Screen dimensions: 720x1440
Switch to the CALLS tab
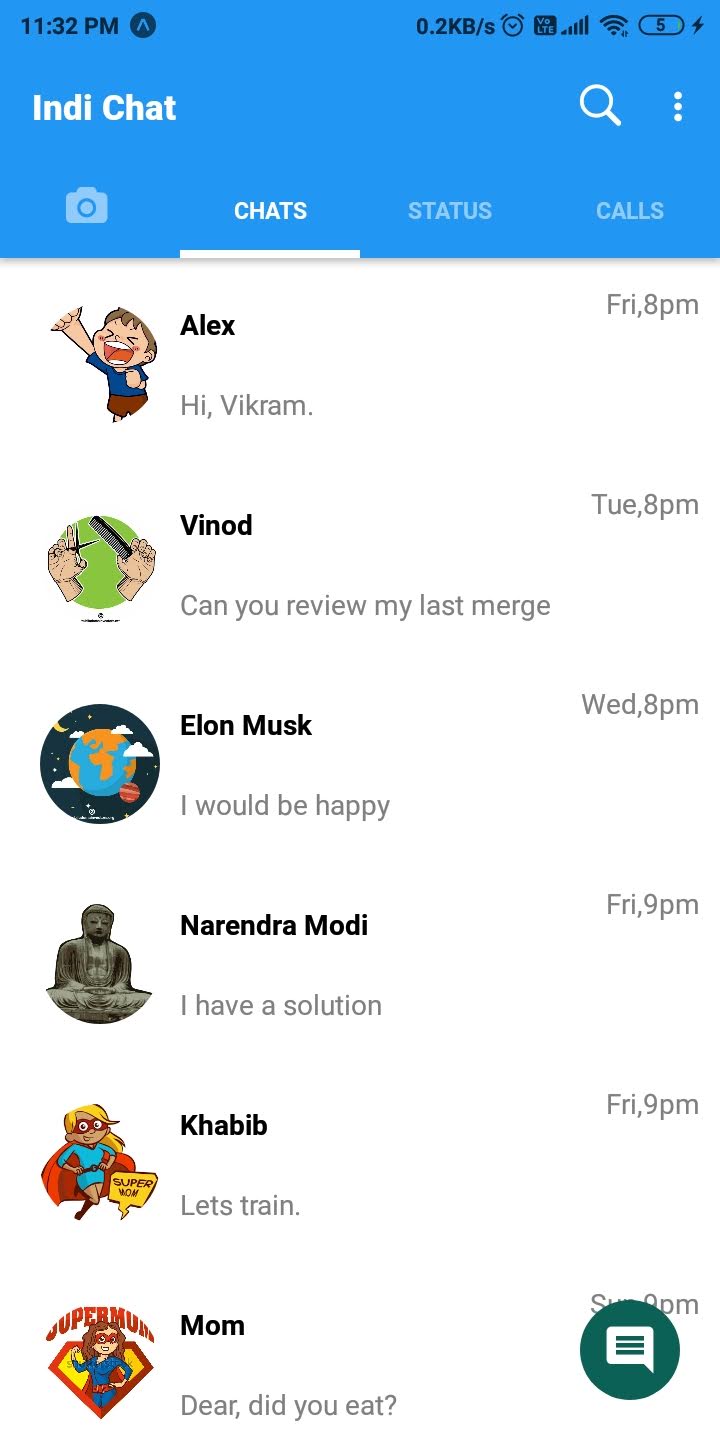(630, 210)
